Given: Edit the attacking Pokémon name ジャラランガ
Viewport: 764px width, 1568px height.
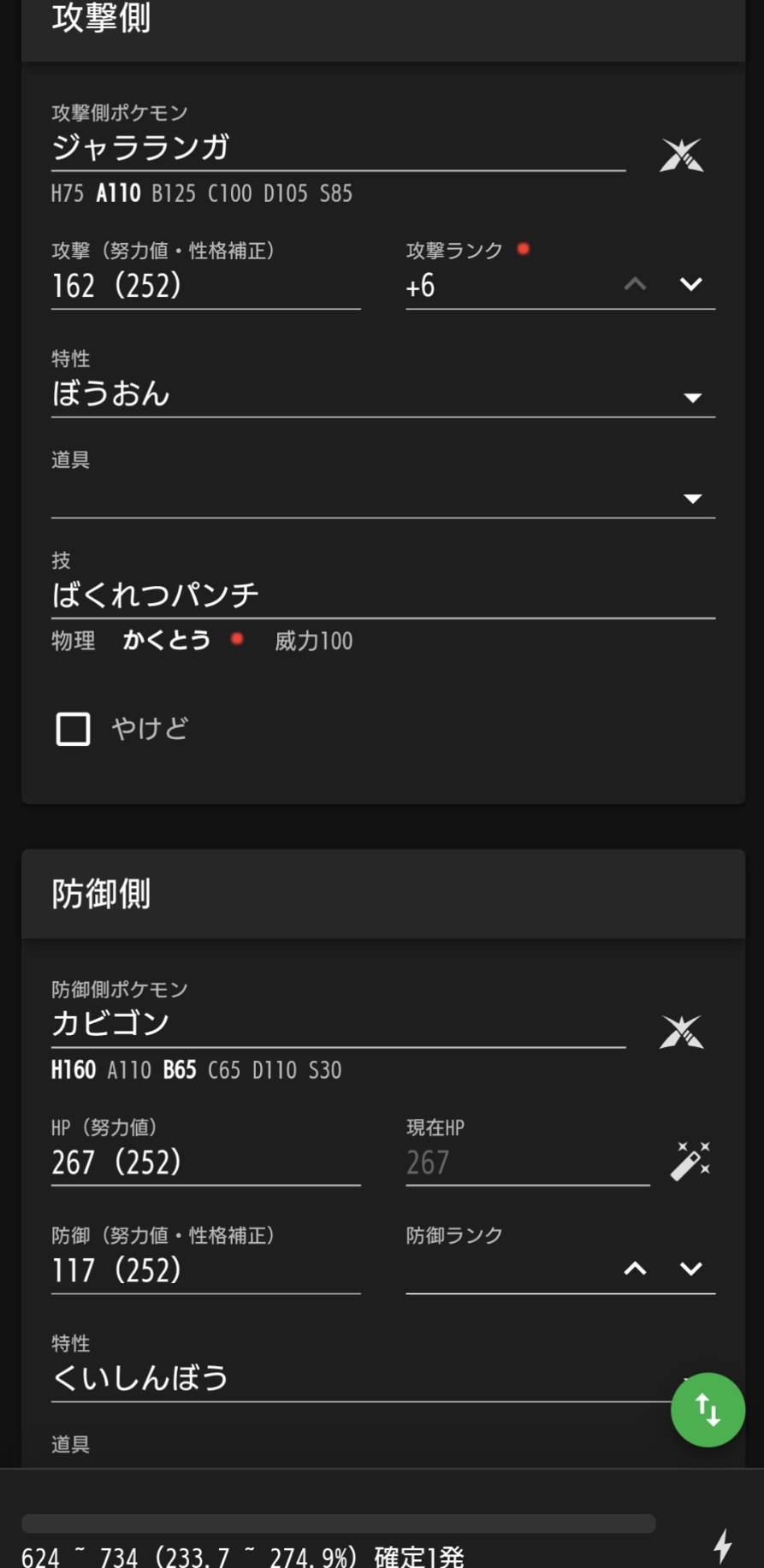Looking at the screenshot, I should (338, 148).
